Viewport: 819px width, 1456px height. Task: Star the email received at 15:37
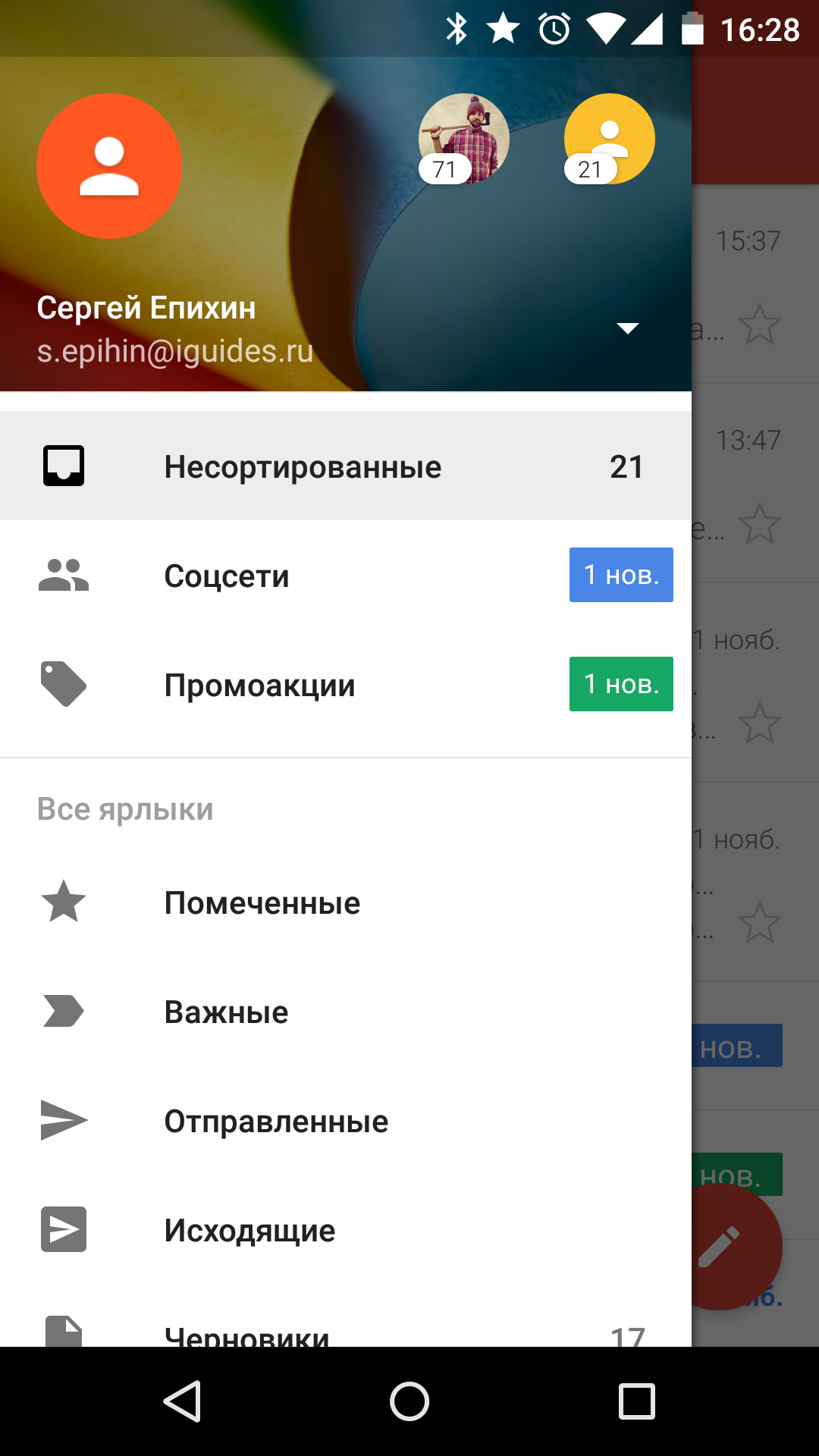759,325
